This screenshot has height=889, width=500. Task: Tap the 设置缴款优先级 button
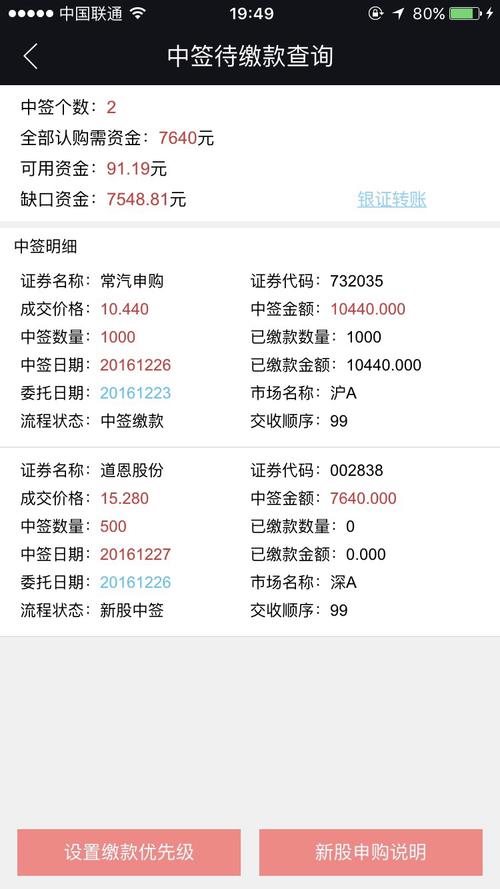click(129, 852)
